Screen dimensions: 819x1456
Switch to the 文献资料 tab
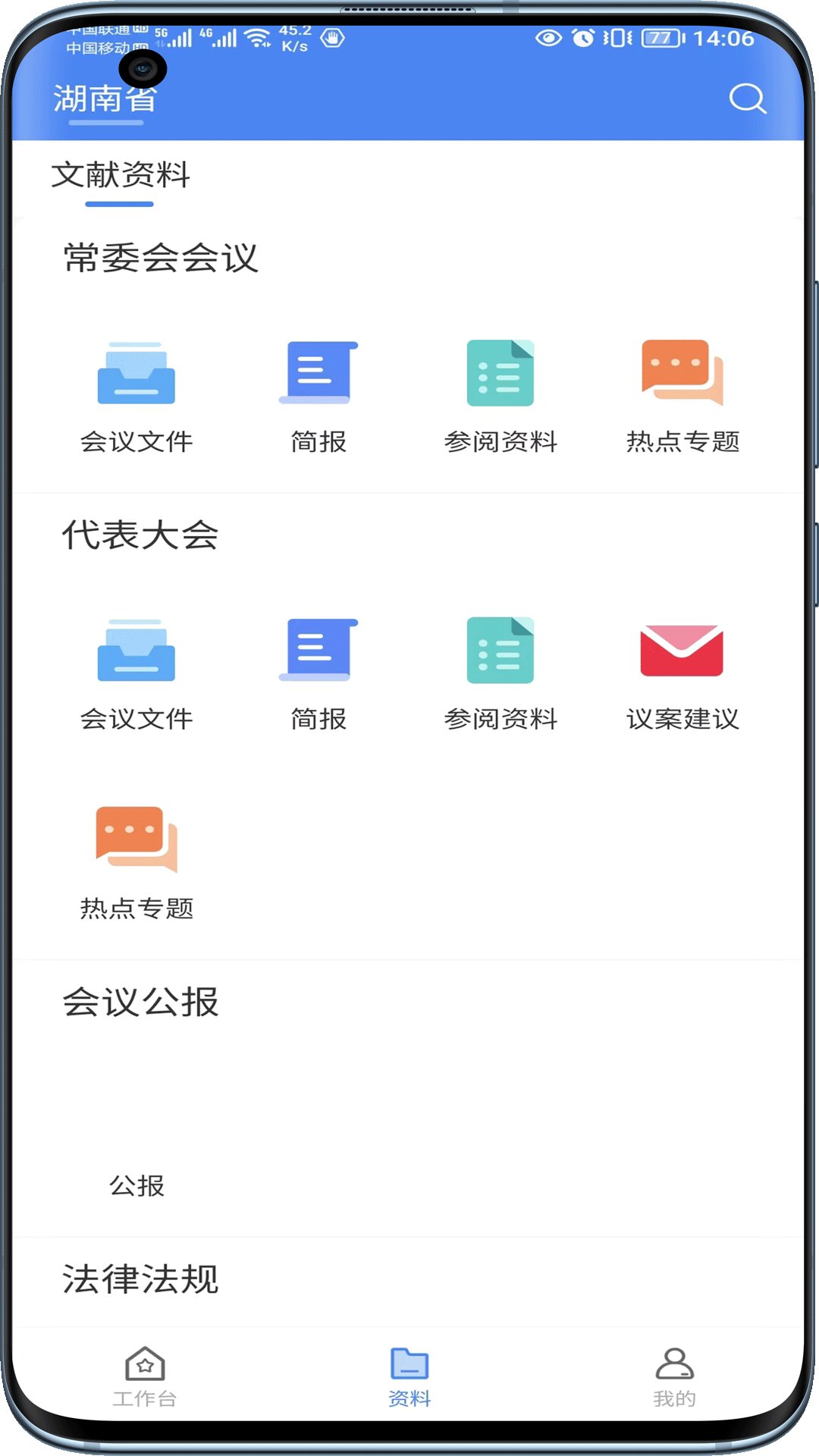[x=121, y=177]
